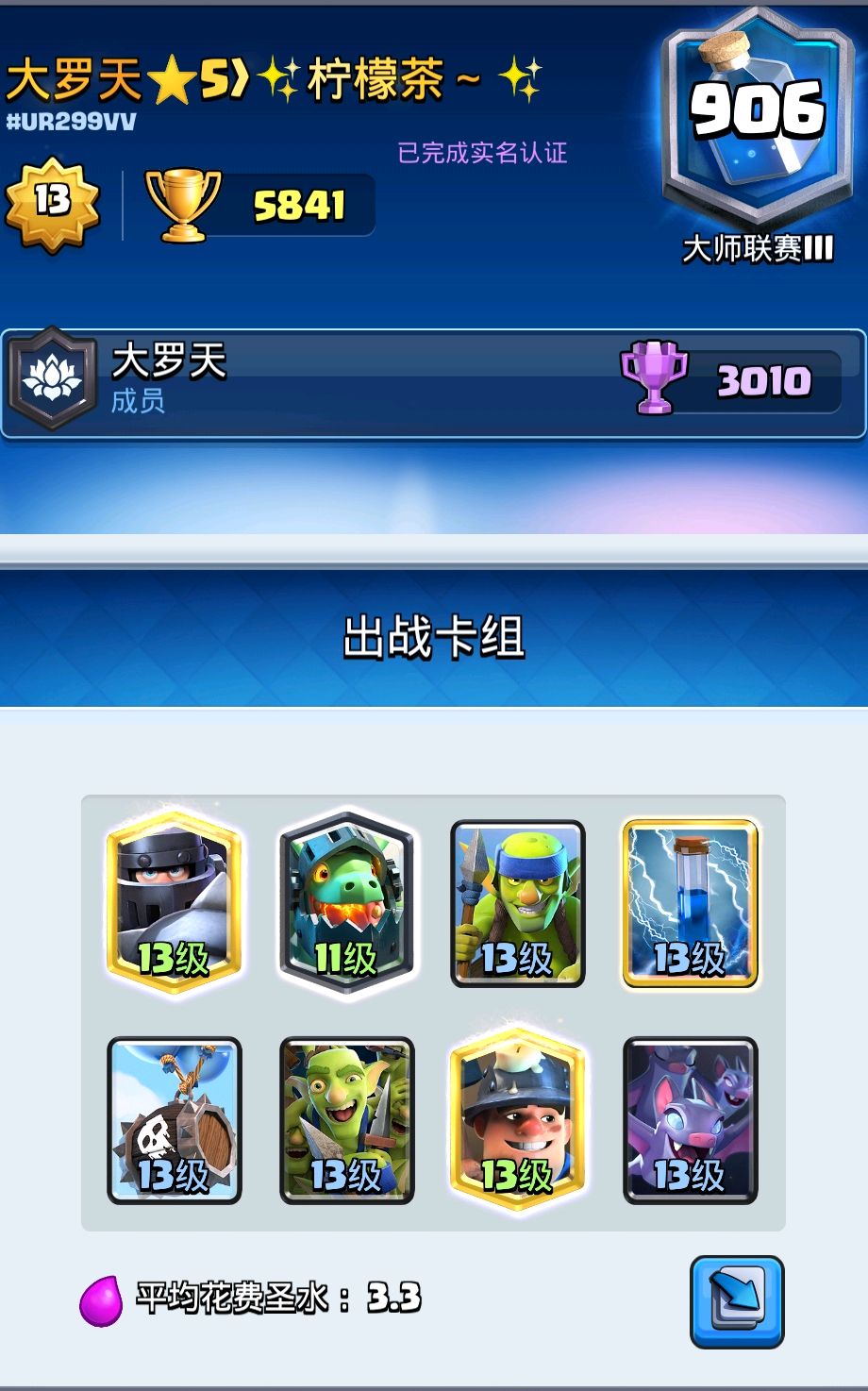Tap the Skeleton Barrel card

click(175, 1120)
